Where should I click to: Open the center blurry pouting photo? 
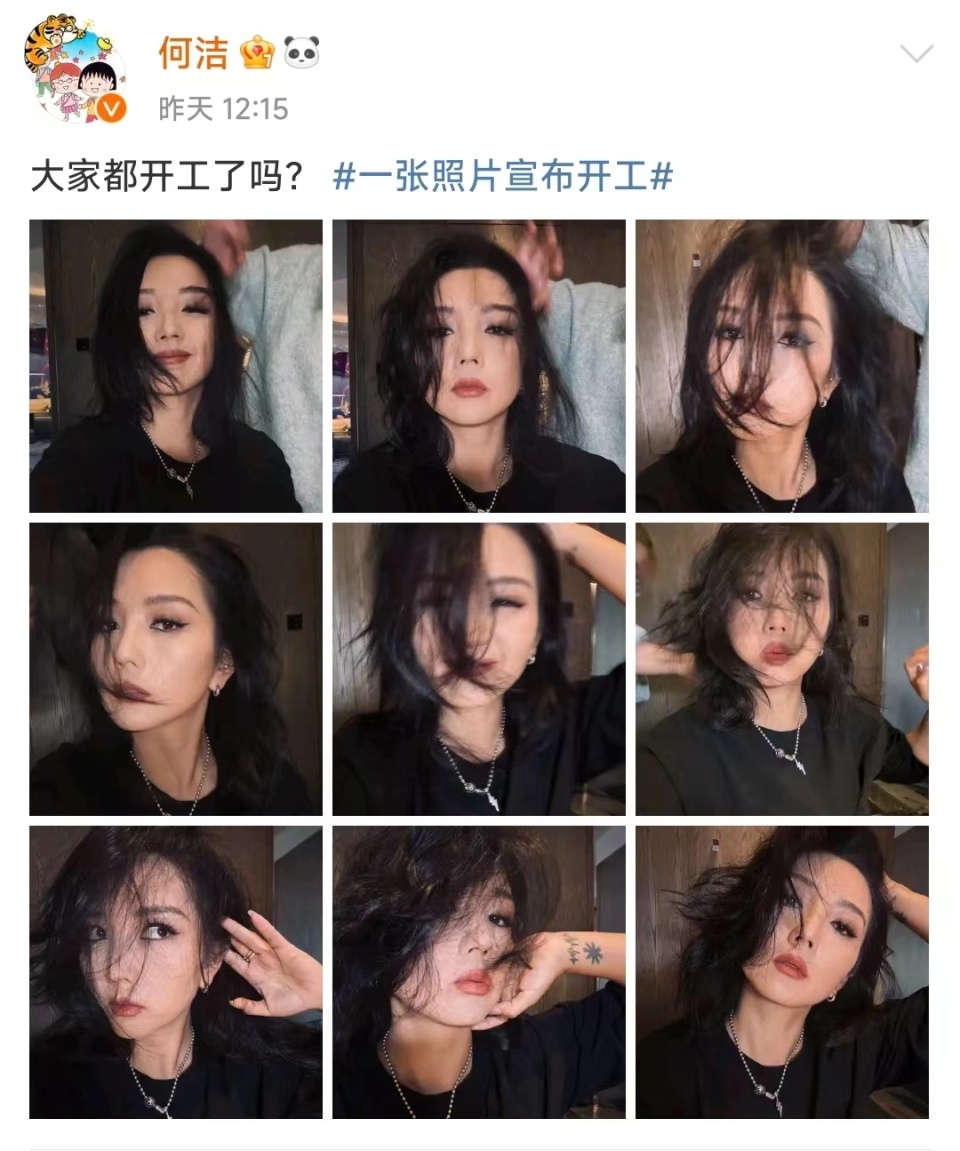point(480,667)
